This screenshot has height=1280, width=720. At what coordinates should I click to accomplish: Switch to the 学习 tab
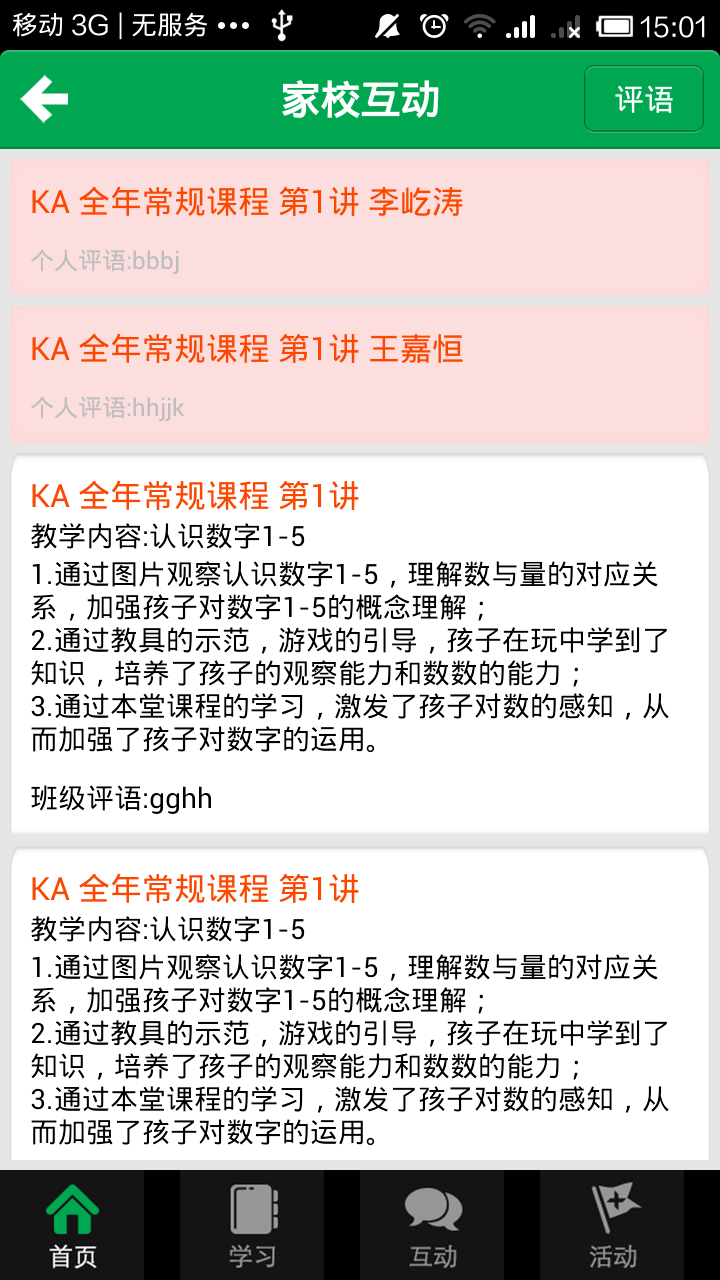[252, 1226]
